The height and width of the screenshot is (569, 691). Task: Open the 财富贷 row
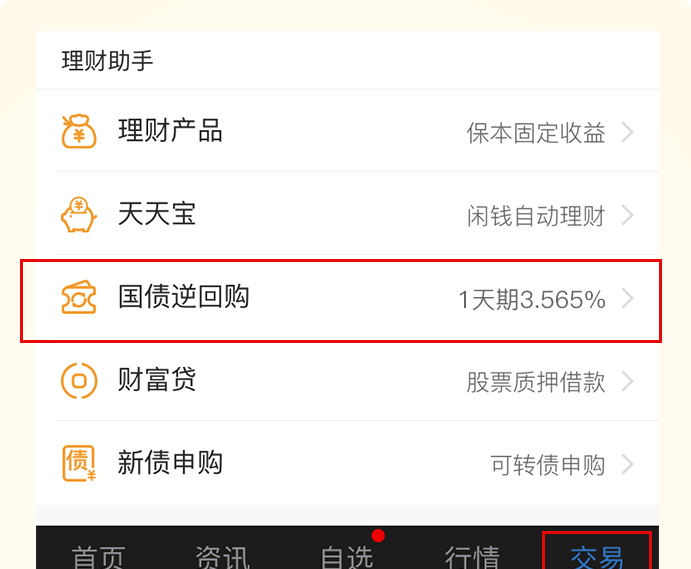[346, 380]
